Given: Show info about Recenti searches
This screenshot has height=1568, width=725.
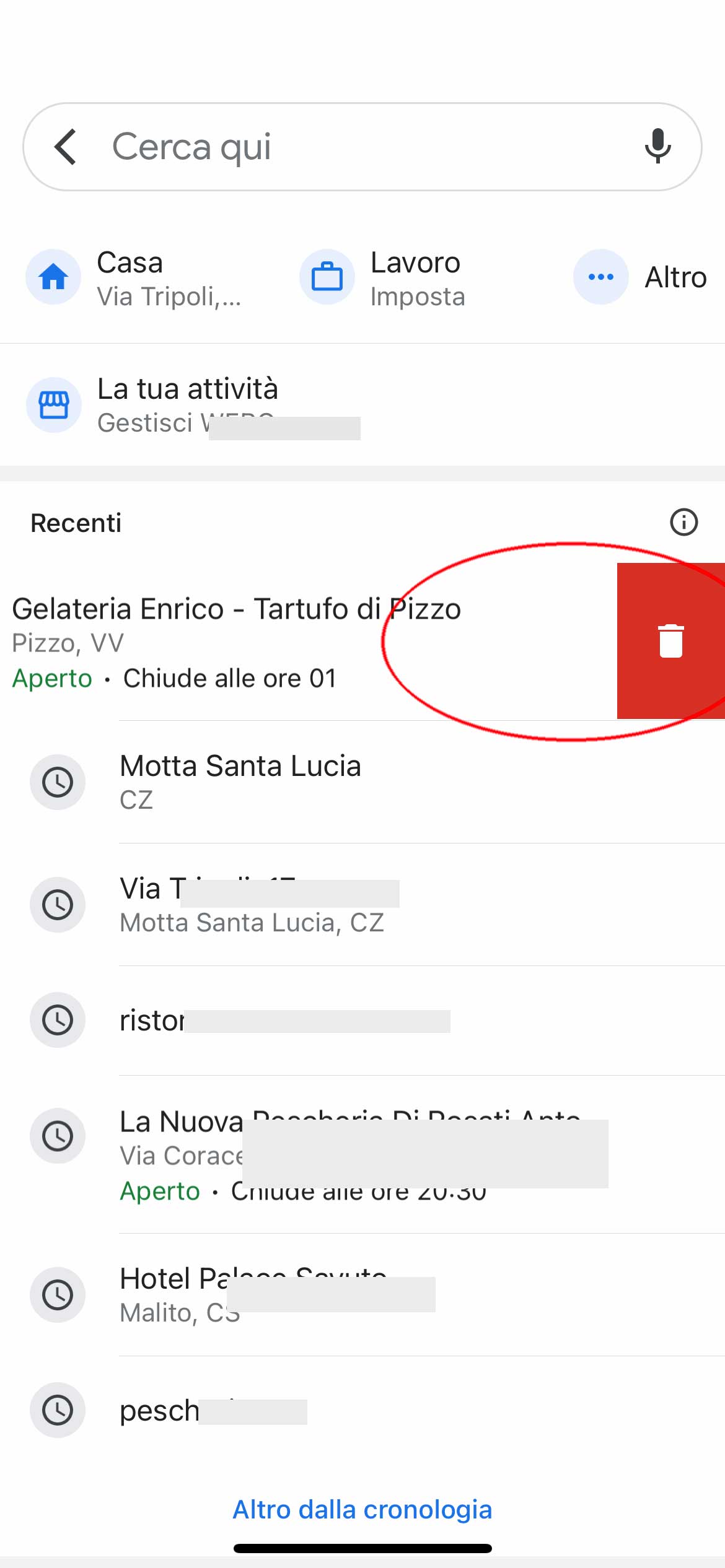Looking at the screenshot, I should (683, 523).
